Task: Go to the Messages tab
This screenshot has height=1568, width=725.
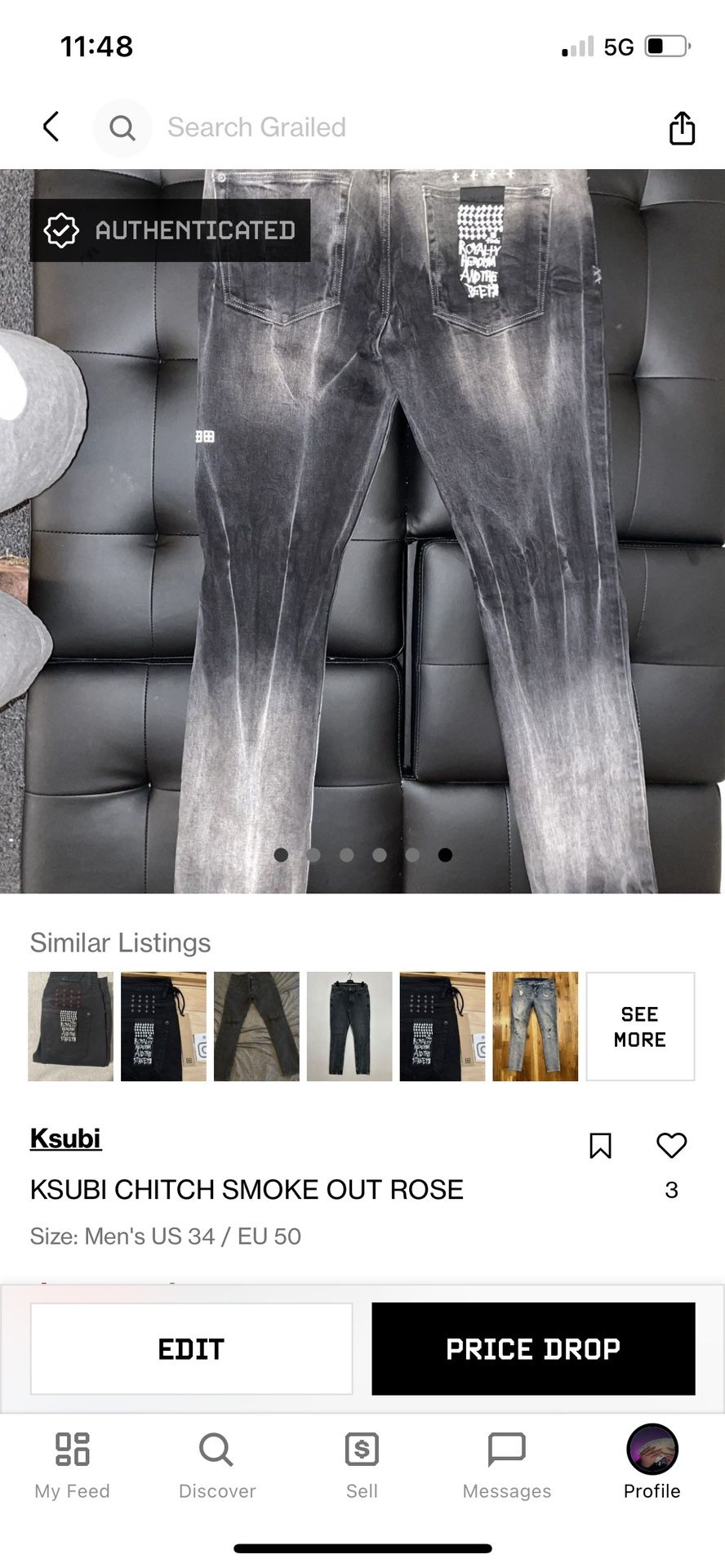Action: coord(507,1466)
